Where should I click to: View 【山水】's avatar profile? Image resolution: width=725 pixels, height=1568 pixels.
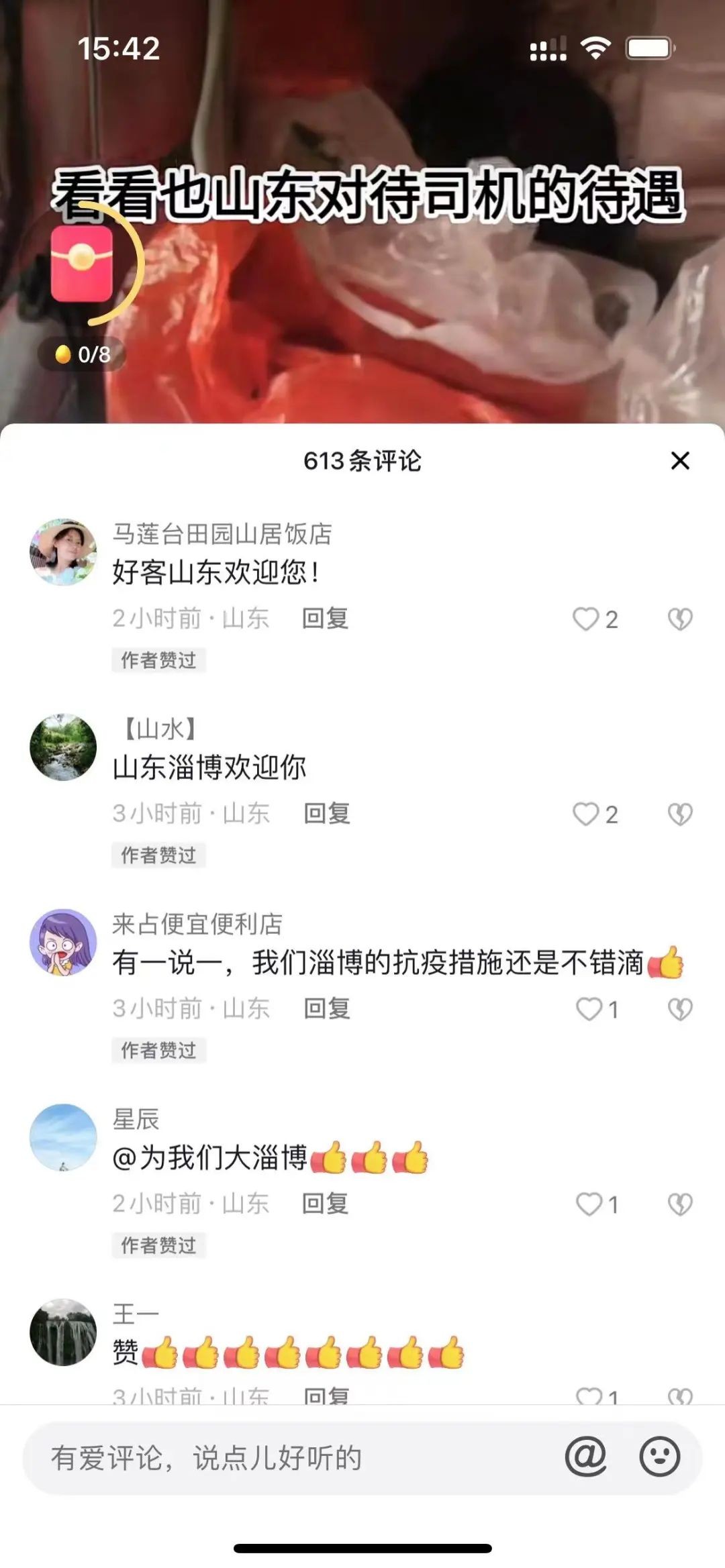click(63, 747)
